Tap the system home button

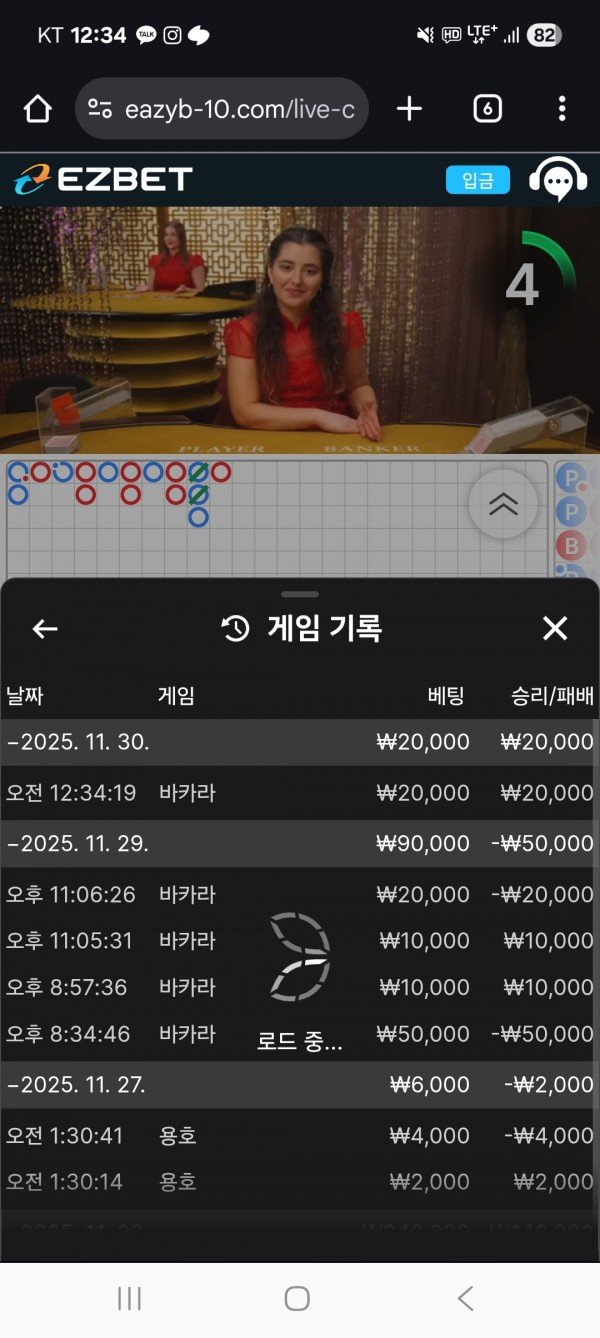point(297,1298)
